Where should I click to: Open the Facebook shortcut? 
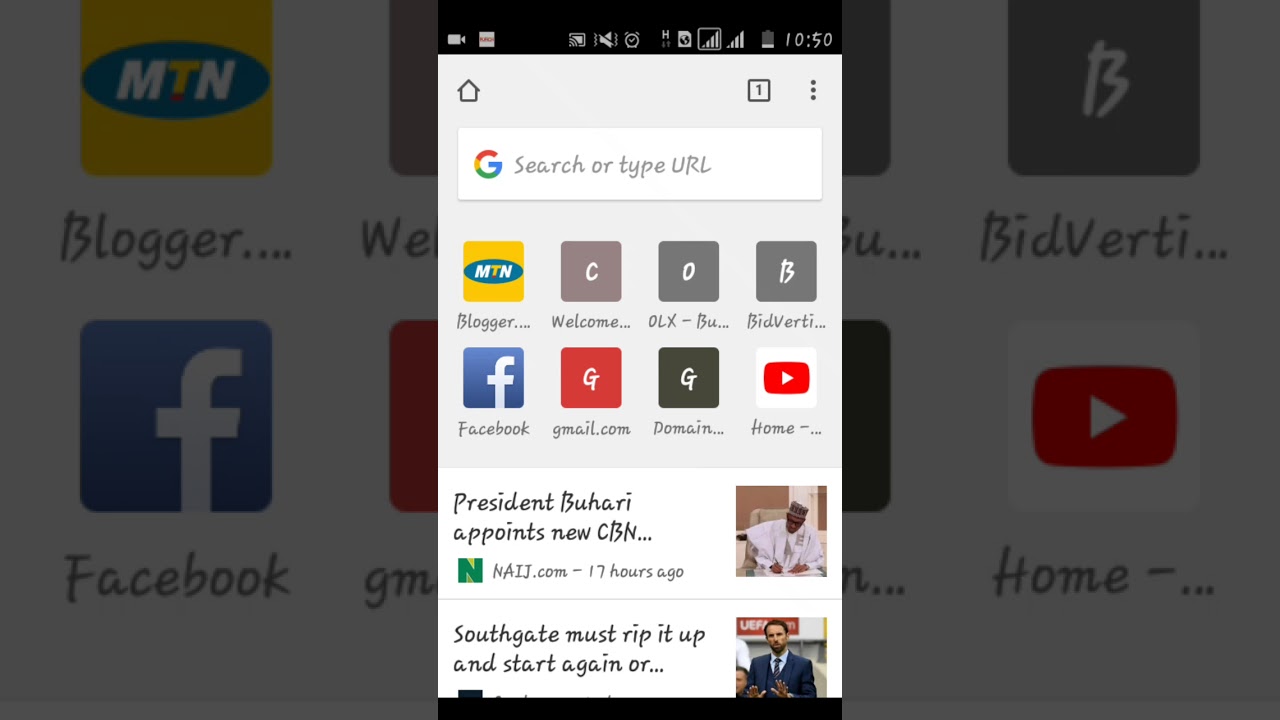(x=493, y=378)
